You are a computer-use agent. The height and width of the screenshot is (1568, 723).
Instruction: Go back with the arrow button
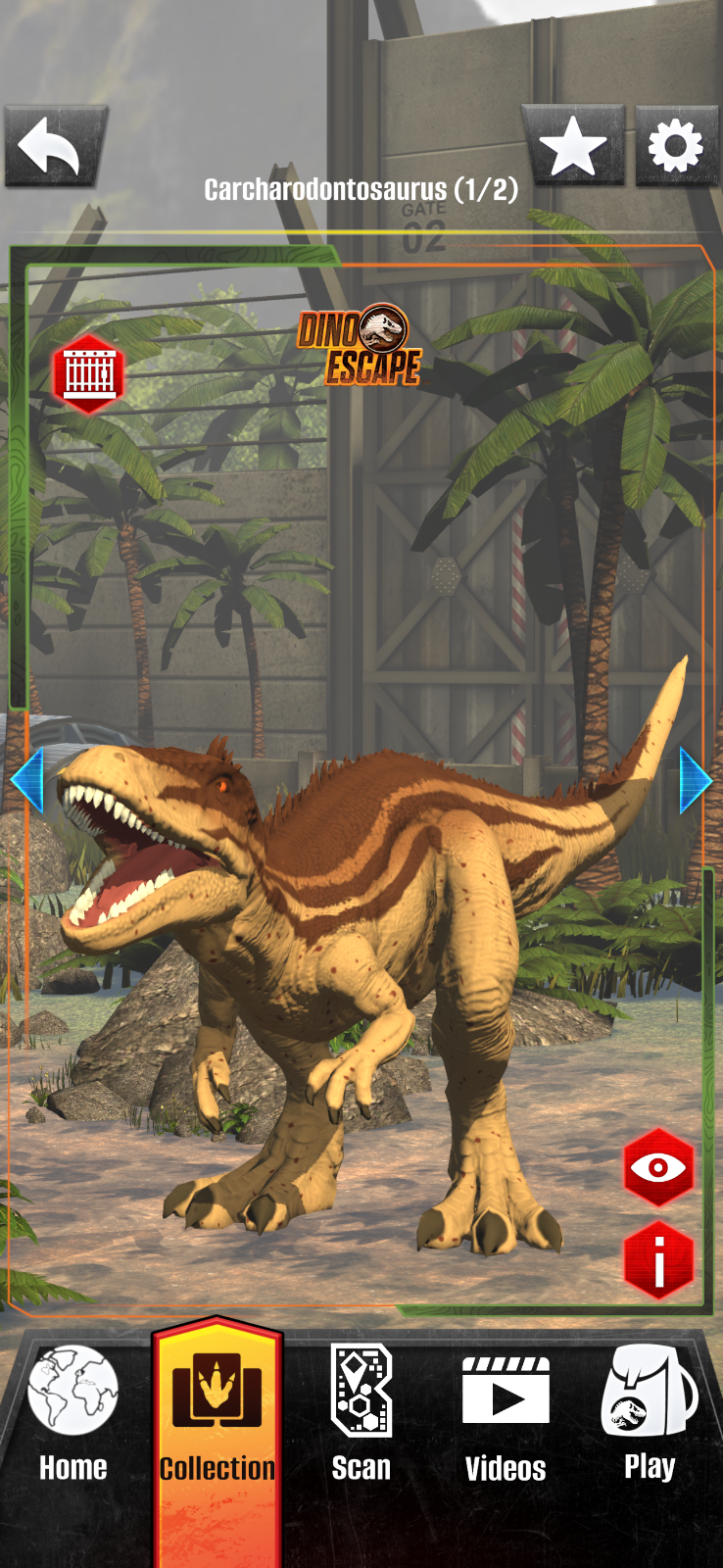[53, 147]
